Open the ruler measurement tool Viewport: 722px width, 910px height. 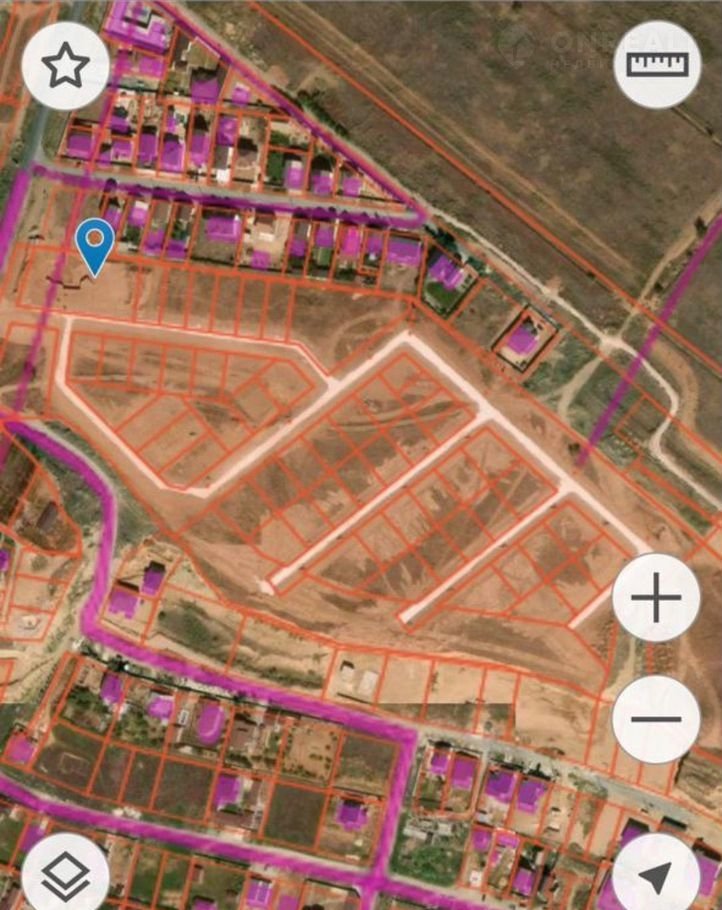657,65
